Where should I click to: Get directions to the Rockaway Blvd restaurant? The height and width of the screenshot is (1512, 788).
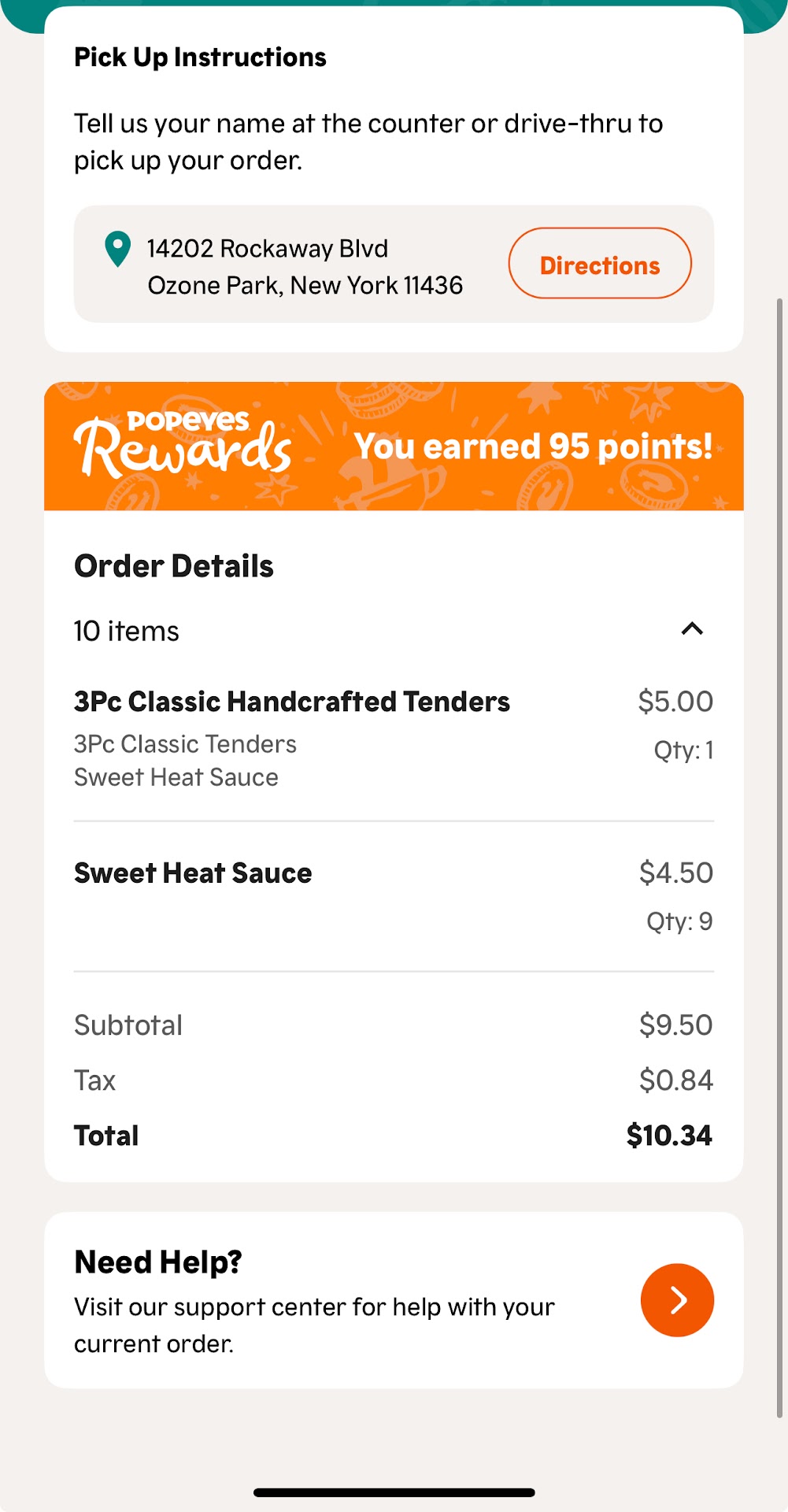coord(599,264)
